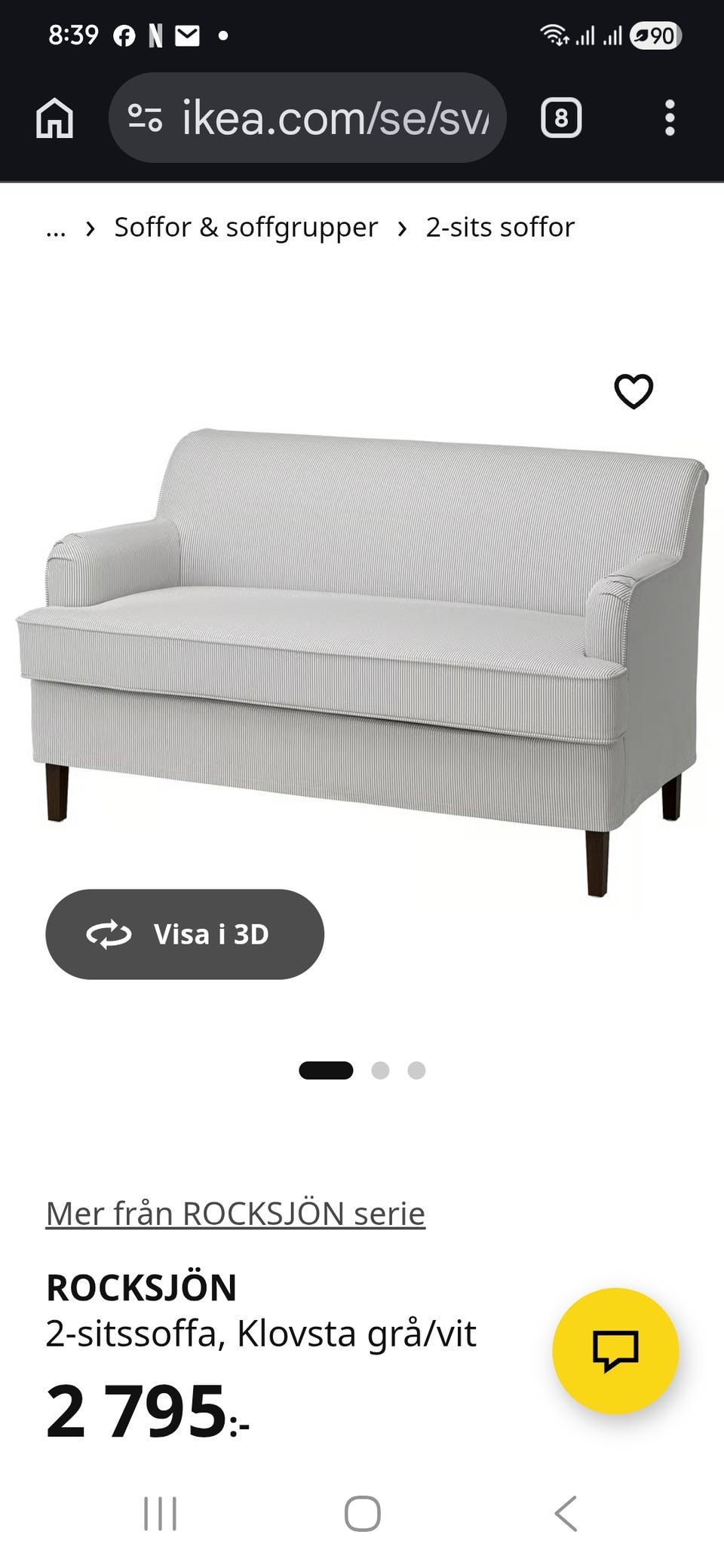
Task: Expand the collapsed breadcrumb ellipsis
Action: coord(56,228)
